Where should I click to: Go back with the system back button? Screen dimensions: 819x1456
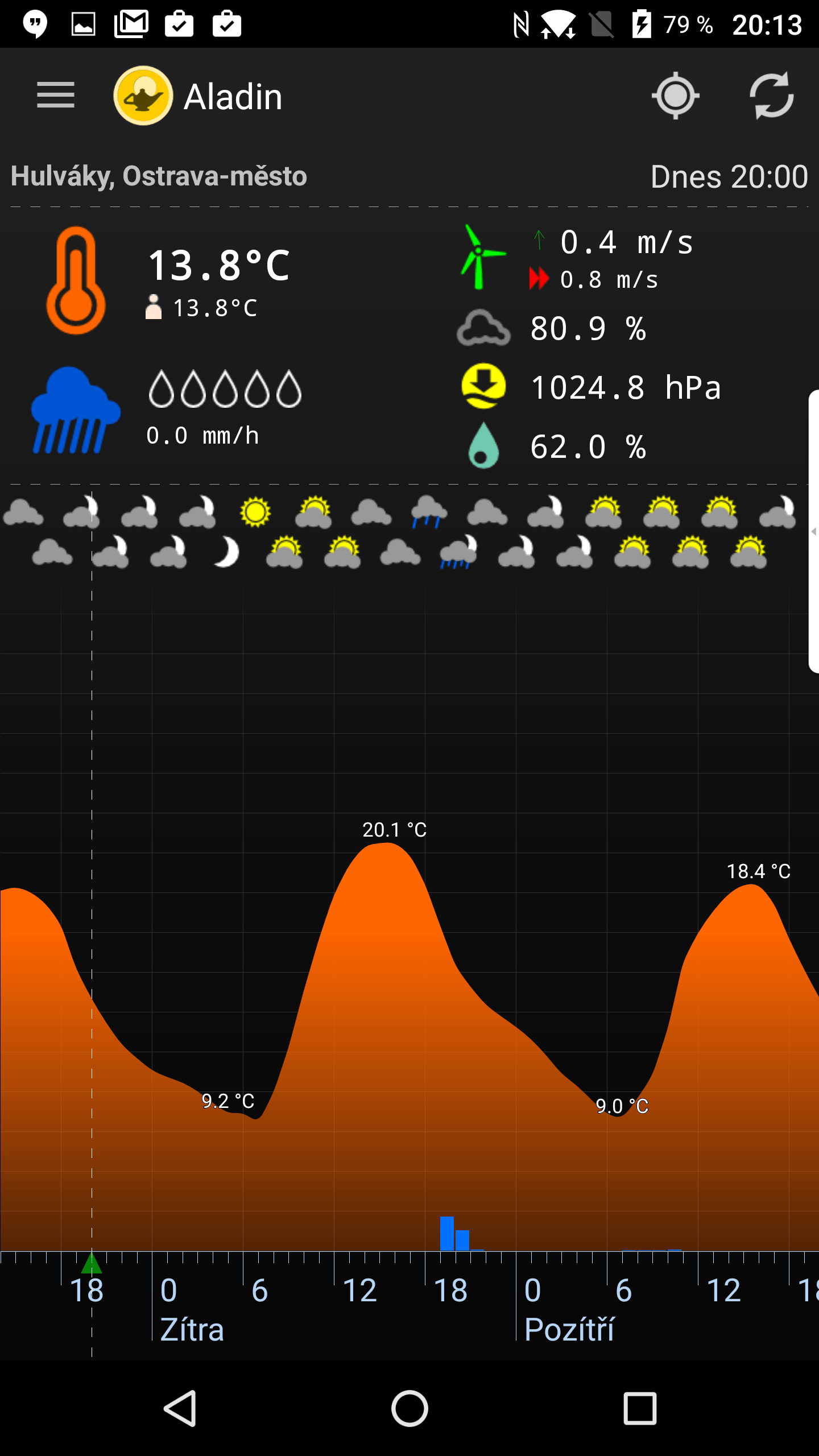tap(180, 1408)
